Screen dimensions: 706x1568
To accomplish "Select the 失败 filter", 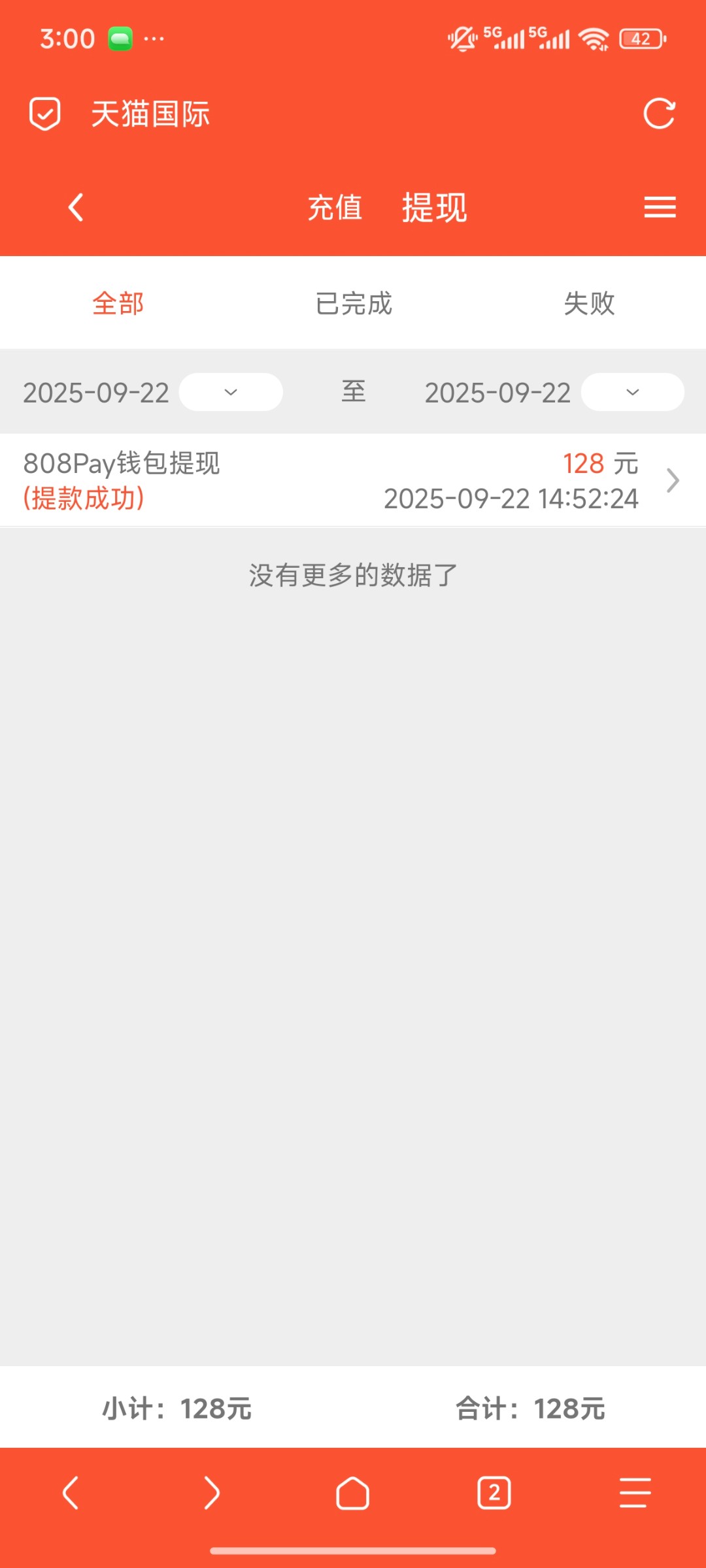I will point(589,303).
